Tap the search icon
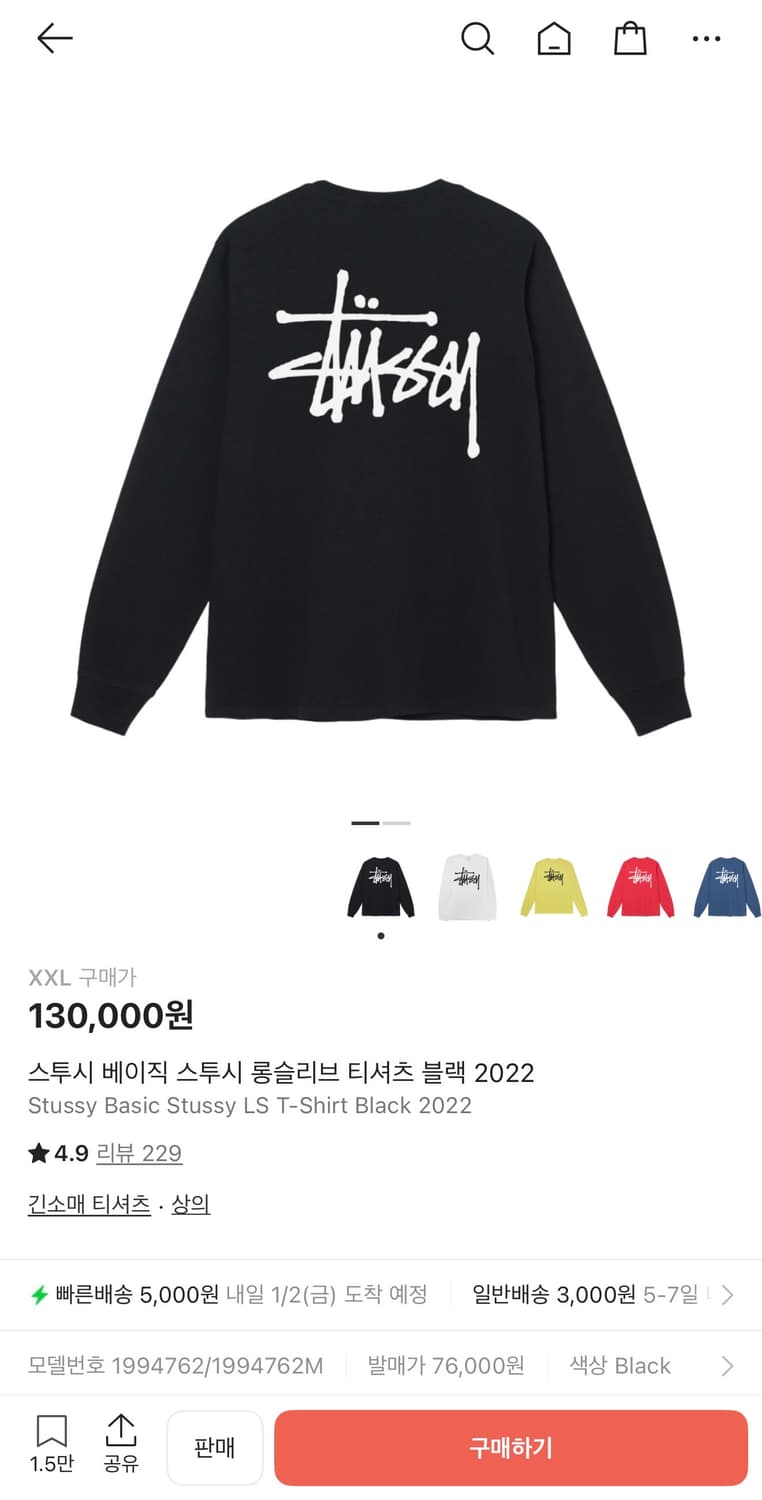 pyautogui.click(x=477, y=39)
